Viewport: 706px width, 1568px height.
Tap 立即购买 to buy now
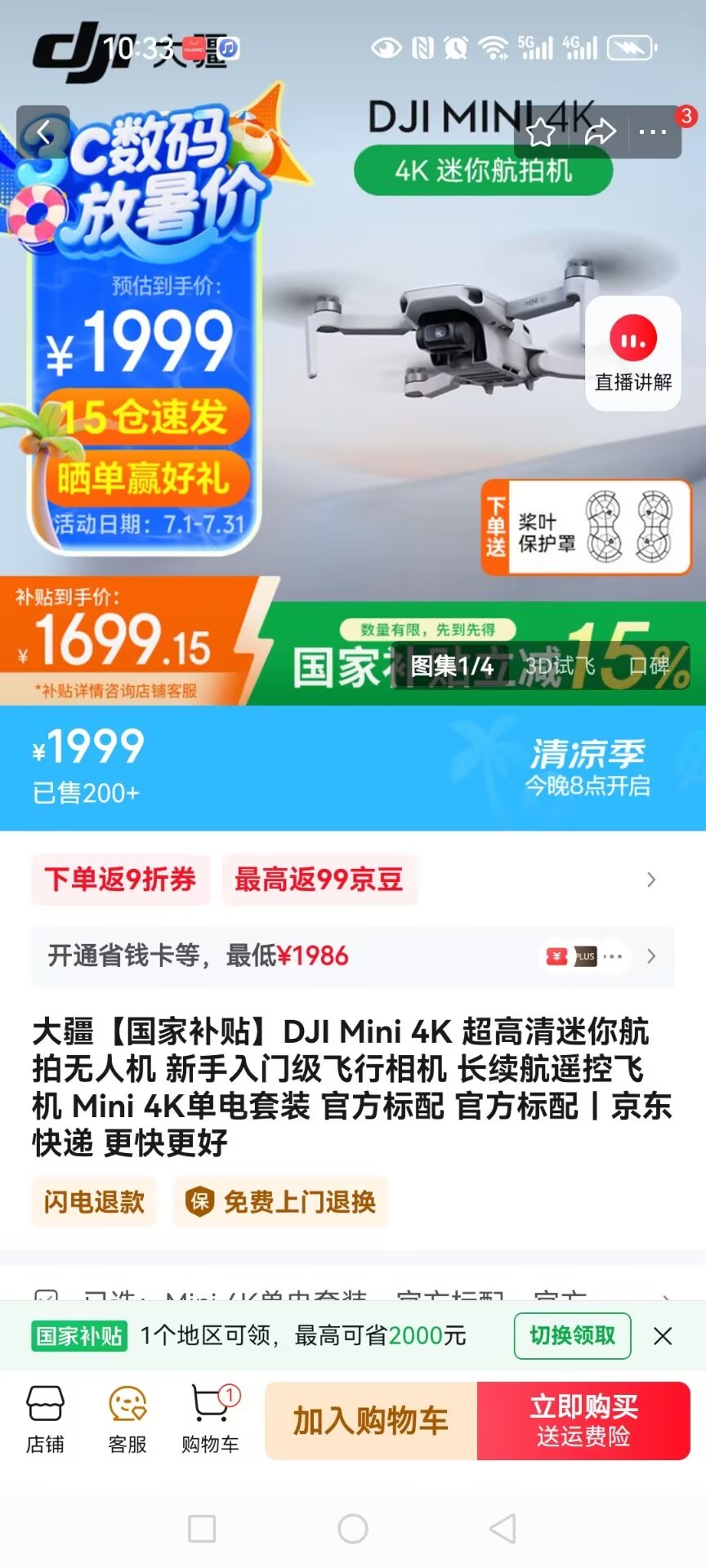[x=583, y=1421]
